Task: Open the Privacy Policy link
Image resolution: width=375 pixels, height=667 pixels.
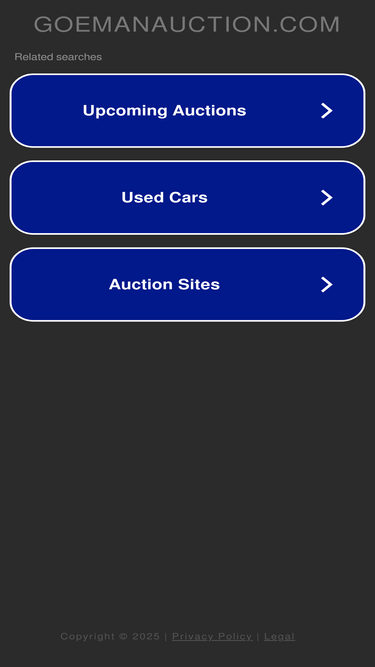Action: pyautogui.click(x=212, y=636)
